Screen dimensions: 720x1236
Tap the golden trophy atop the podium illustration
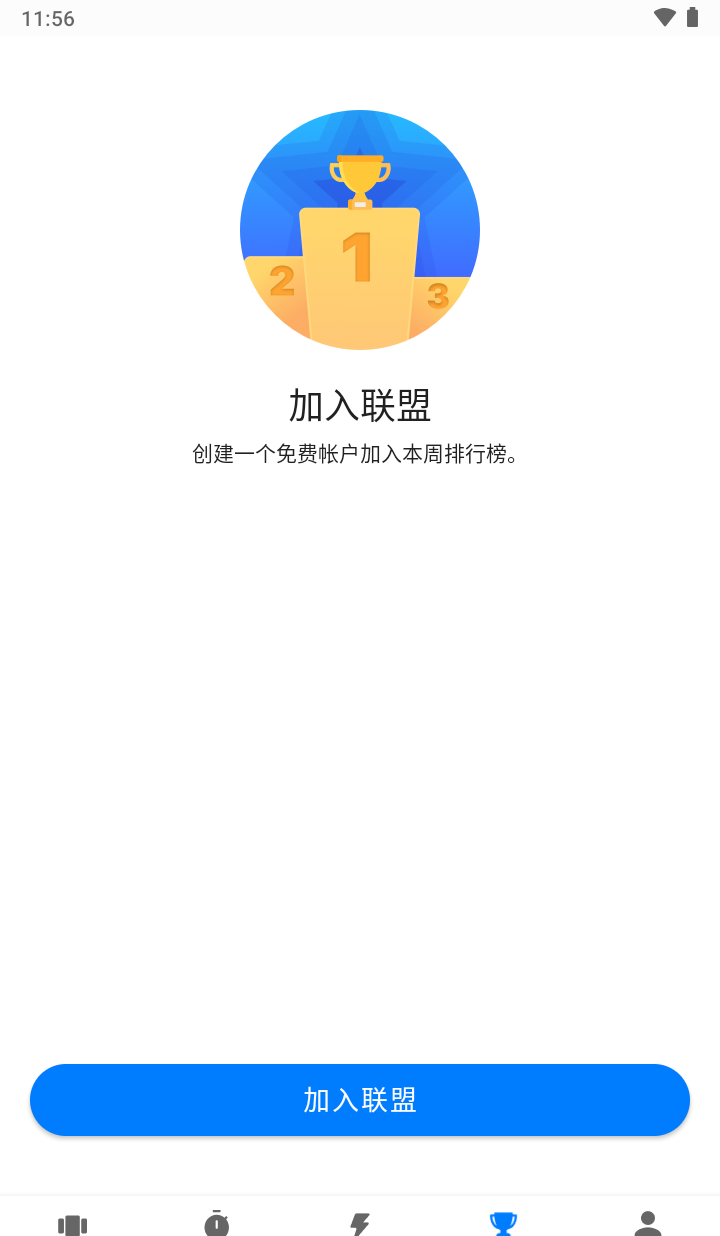[x=360, y=178]
